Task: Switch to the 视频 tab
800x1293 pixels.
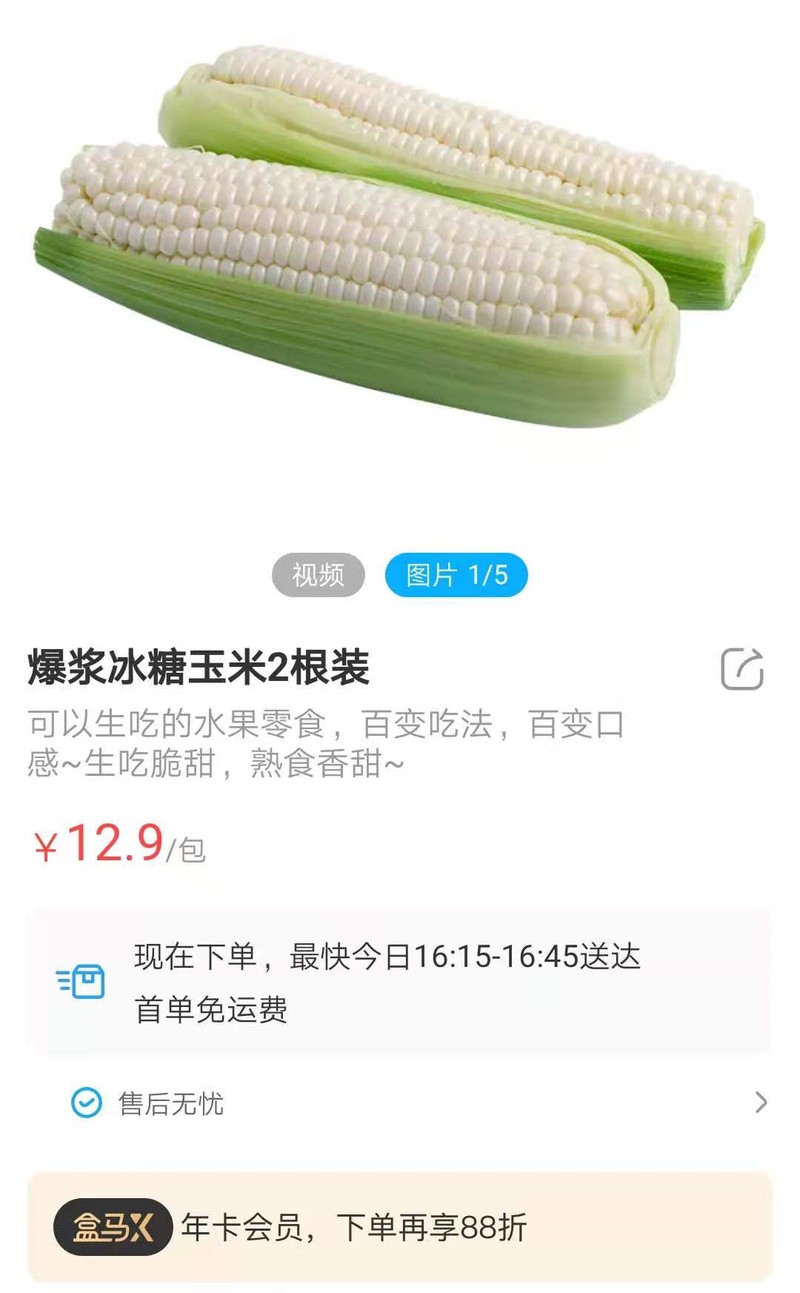Action: coord(318,575)
